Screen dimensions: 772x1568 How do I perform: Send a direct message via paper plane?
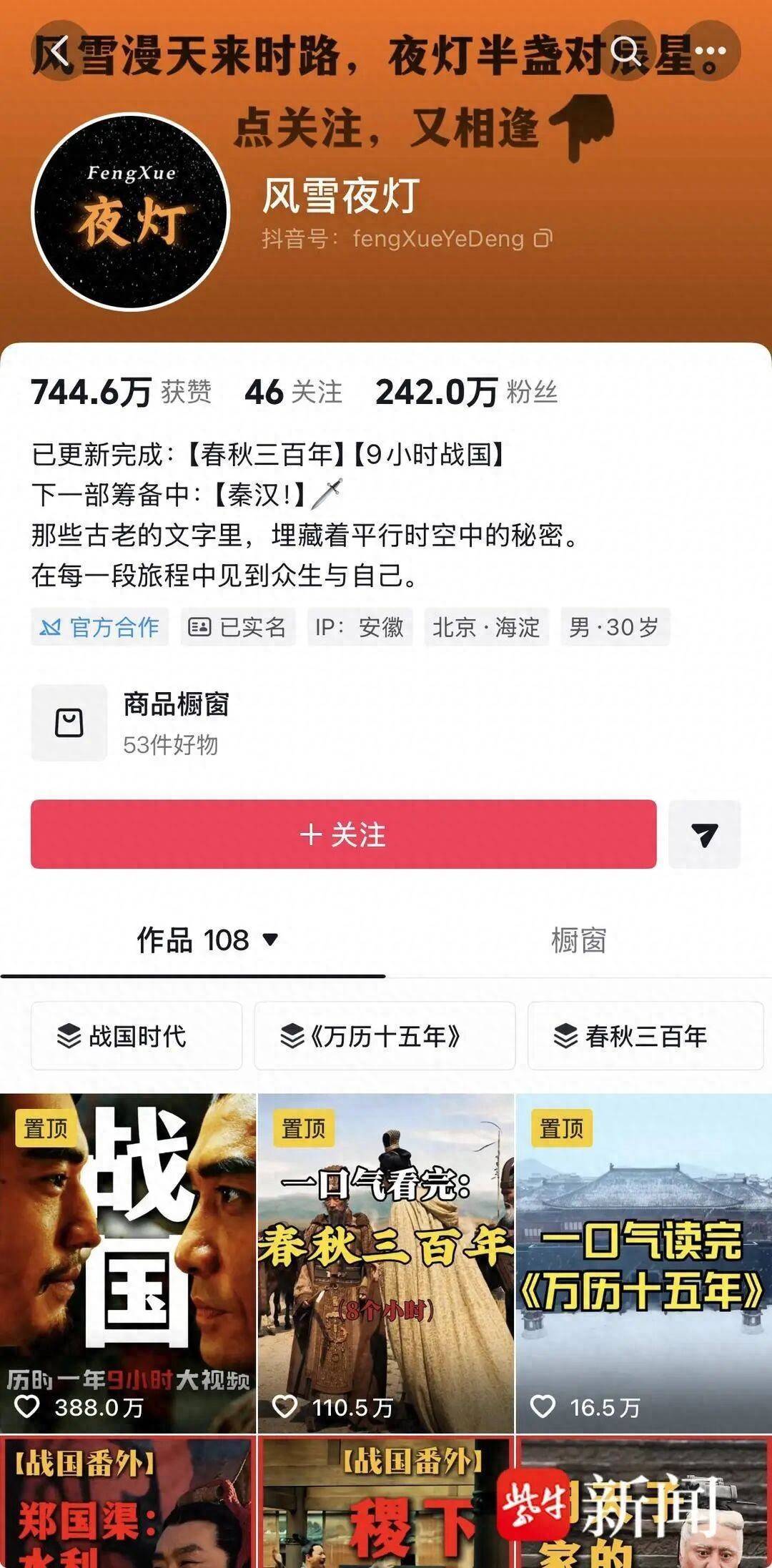coord(704,834)
